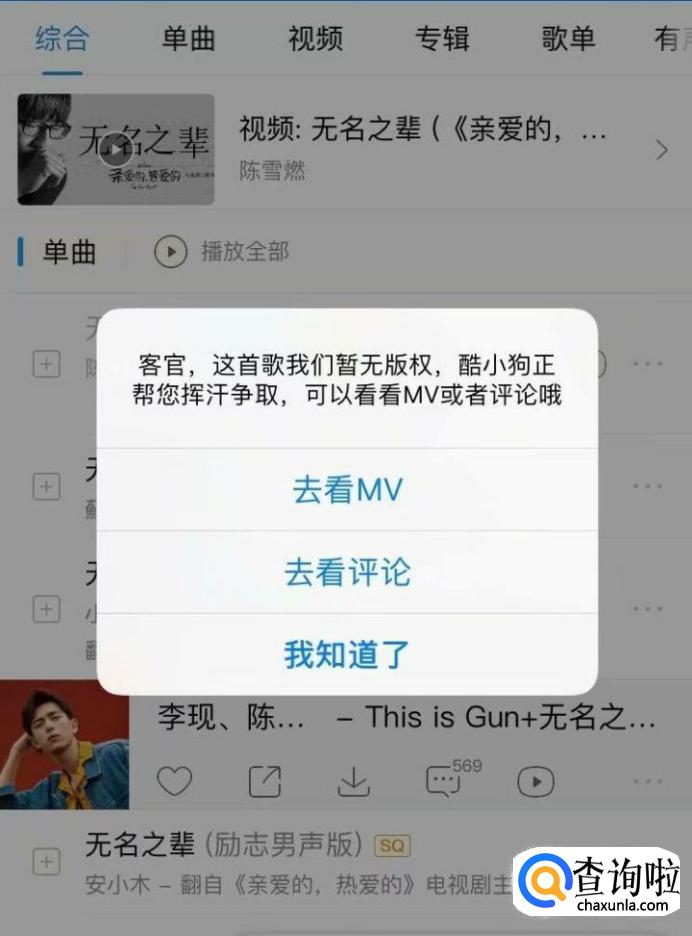
Task: Play the MV for This is Gun+无名之辈
Action: click(536, 781)
